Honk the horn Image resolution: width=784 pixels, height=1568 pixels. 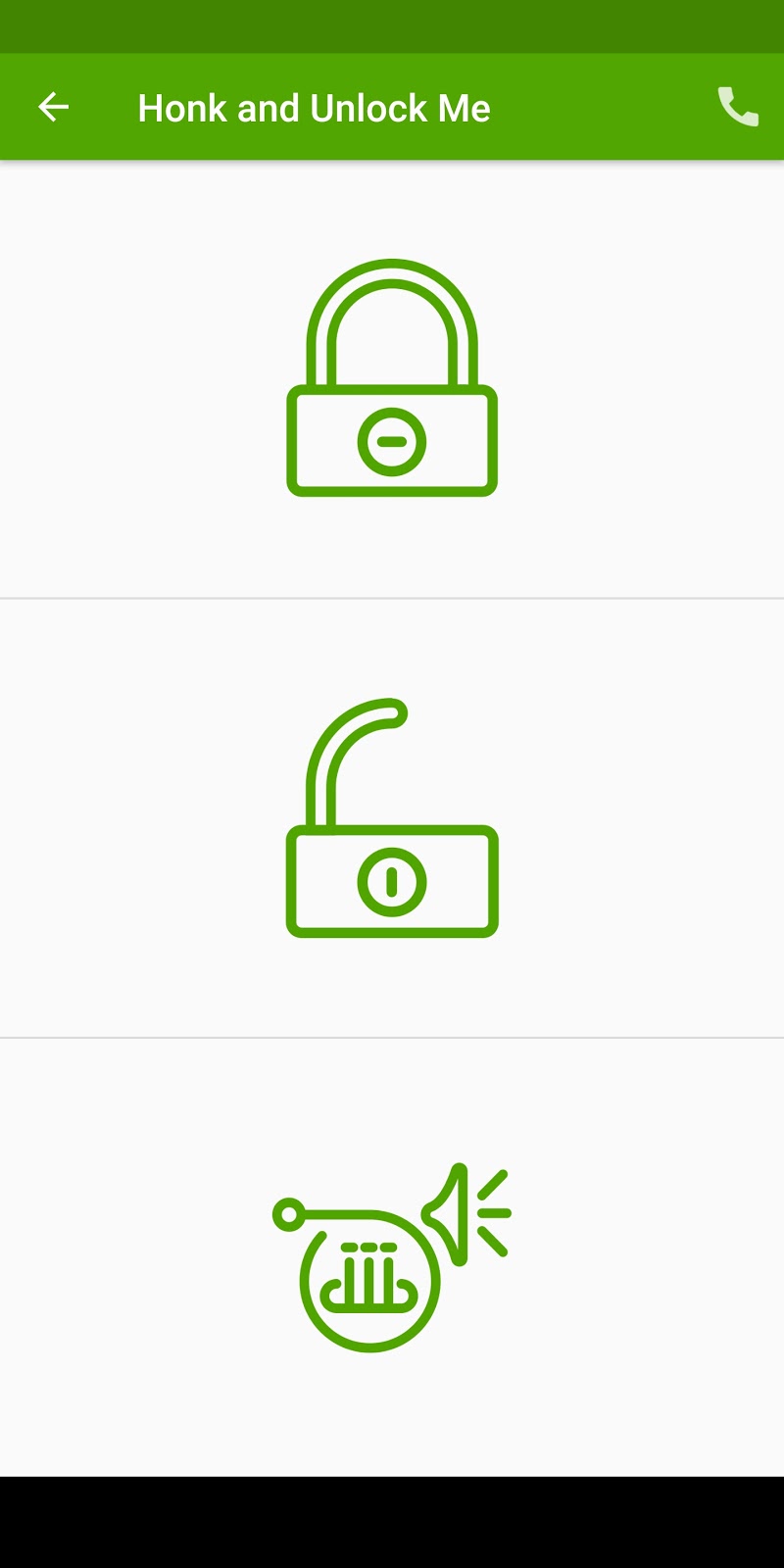point(392,1258)
